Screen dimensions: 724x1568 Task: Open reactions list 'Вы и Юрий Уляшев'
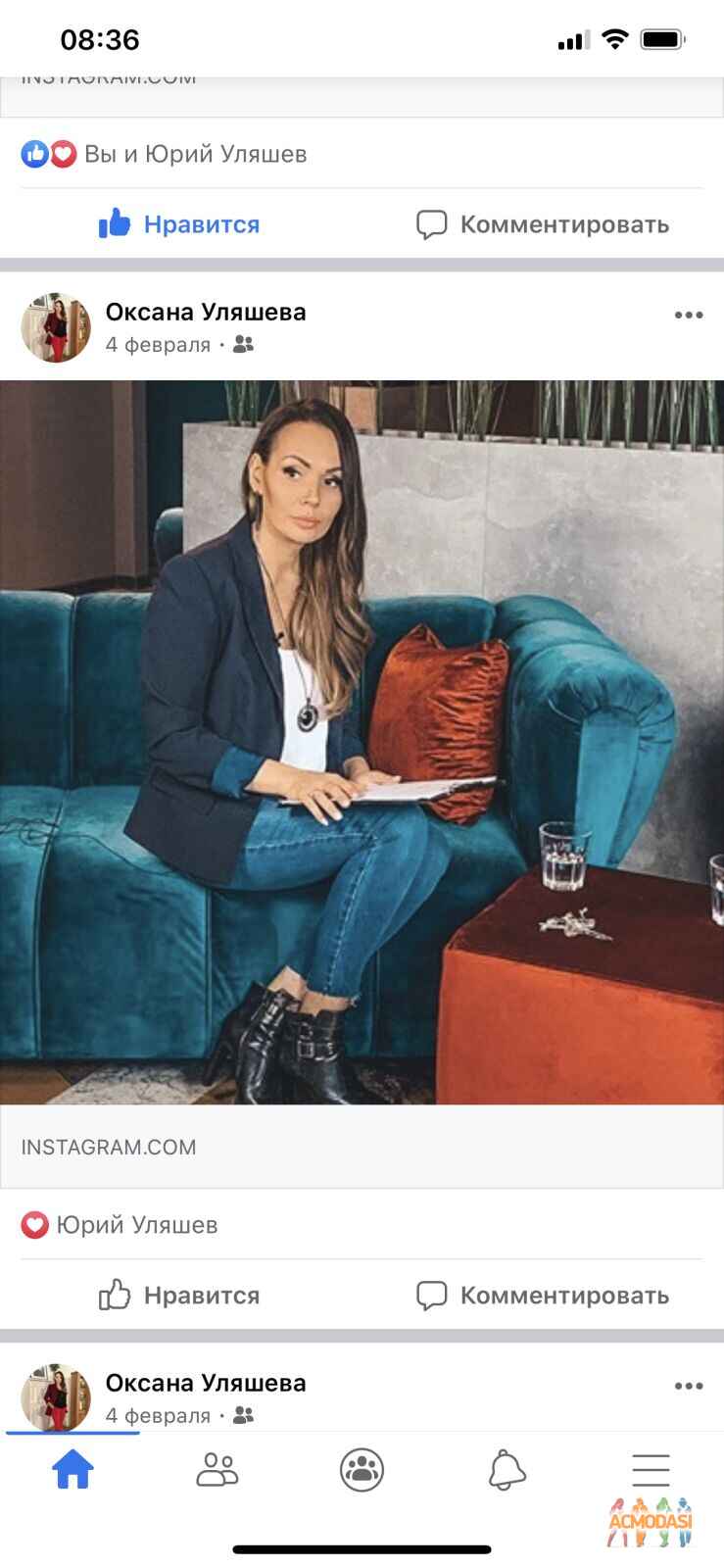[165, 154]
